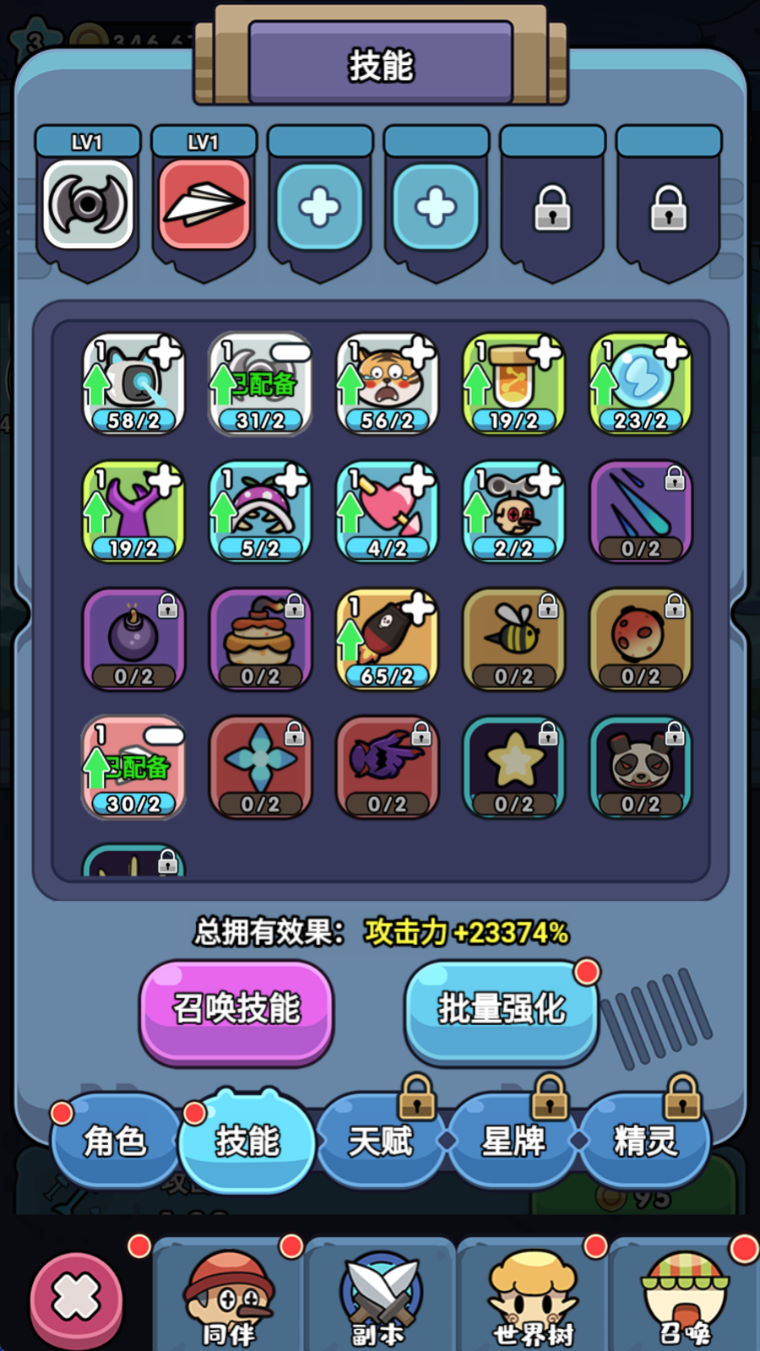Close the skill panel with the X button
Screen dimensions: 760x1351
(x=76, y=1299)
